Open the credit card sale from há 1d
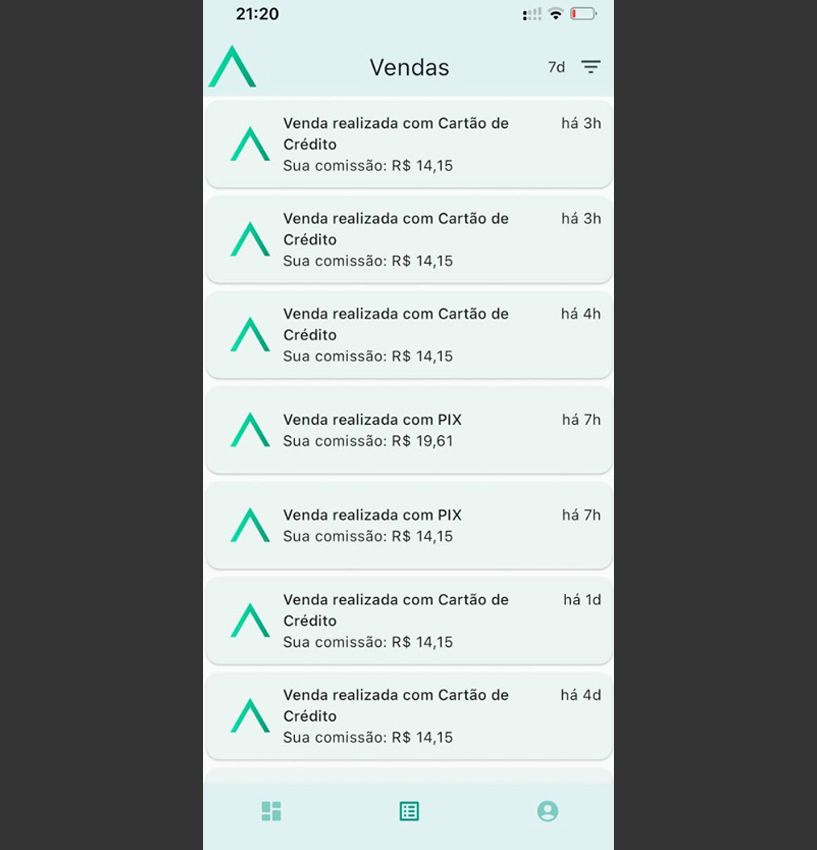Viewport: 817px width, 850px height. click(x=408, y=620)
